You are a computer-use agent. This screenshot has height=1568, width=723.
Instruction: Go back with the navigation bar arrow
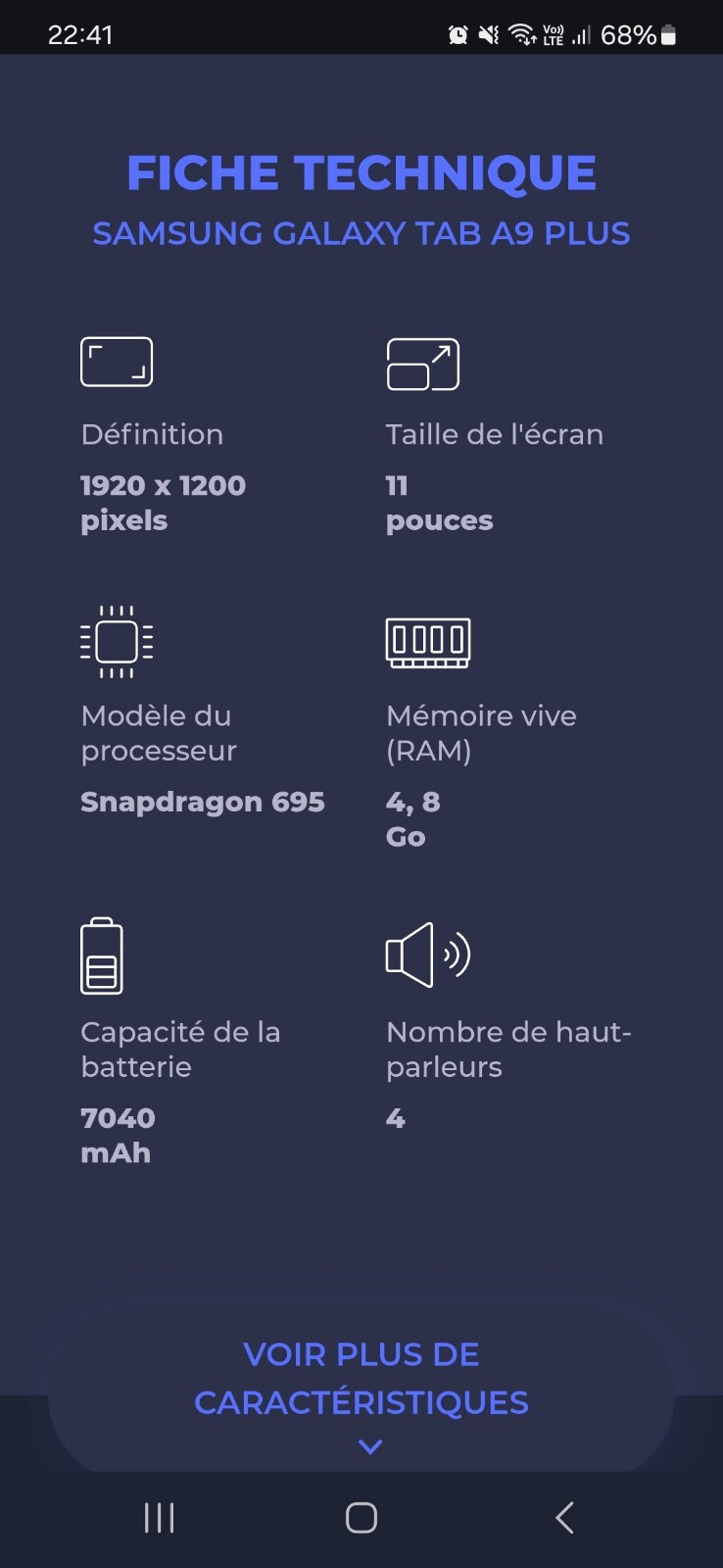564,1517
